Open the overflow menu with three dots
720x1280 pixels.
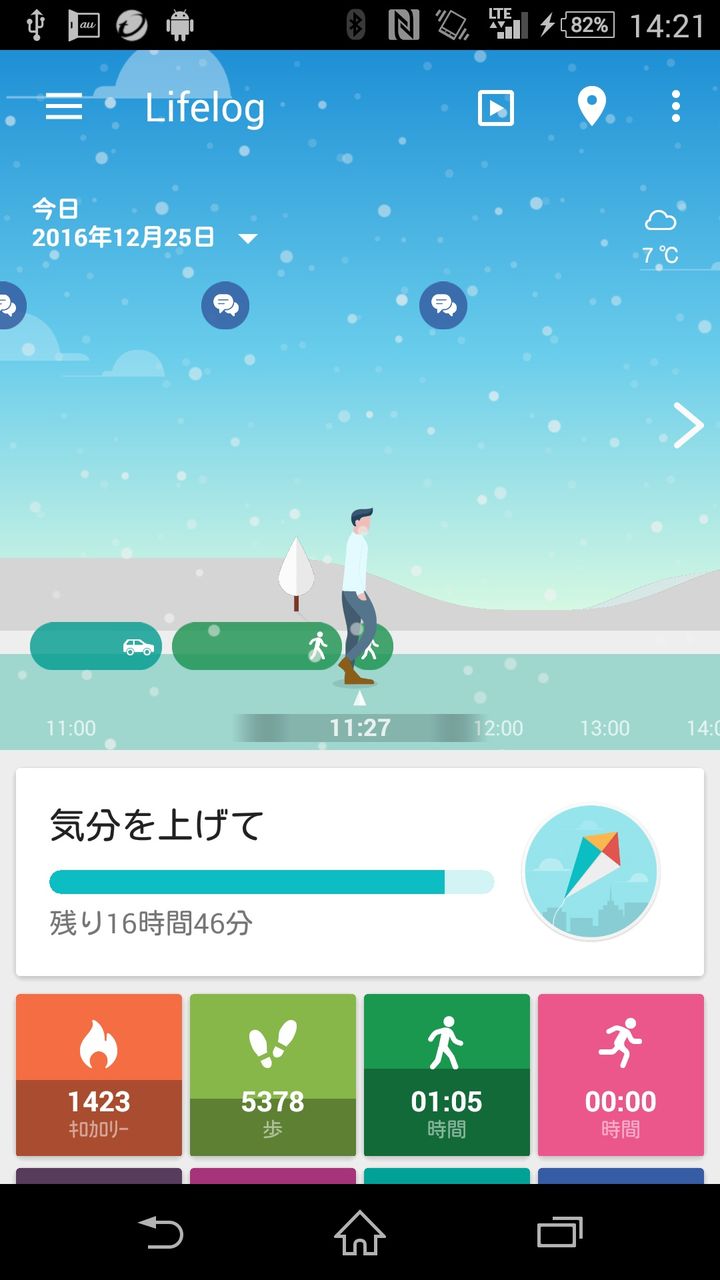[x=676, y=106]
